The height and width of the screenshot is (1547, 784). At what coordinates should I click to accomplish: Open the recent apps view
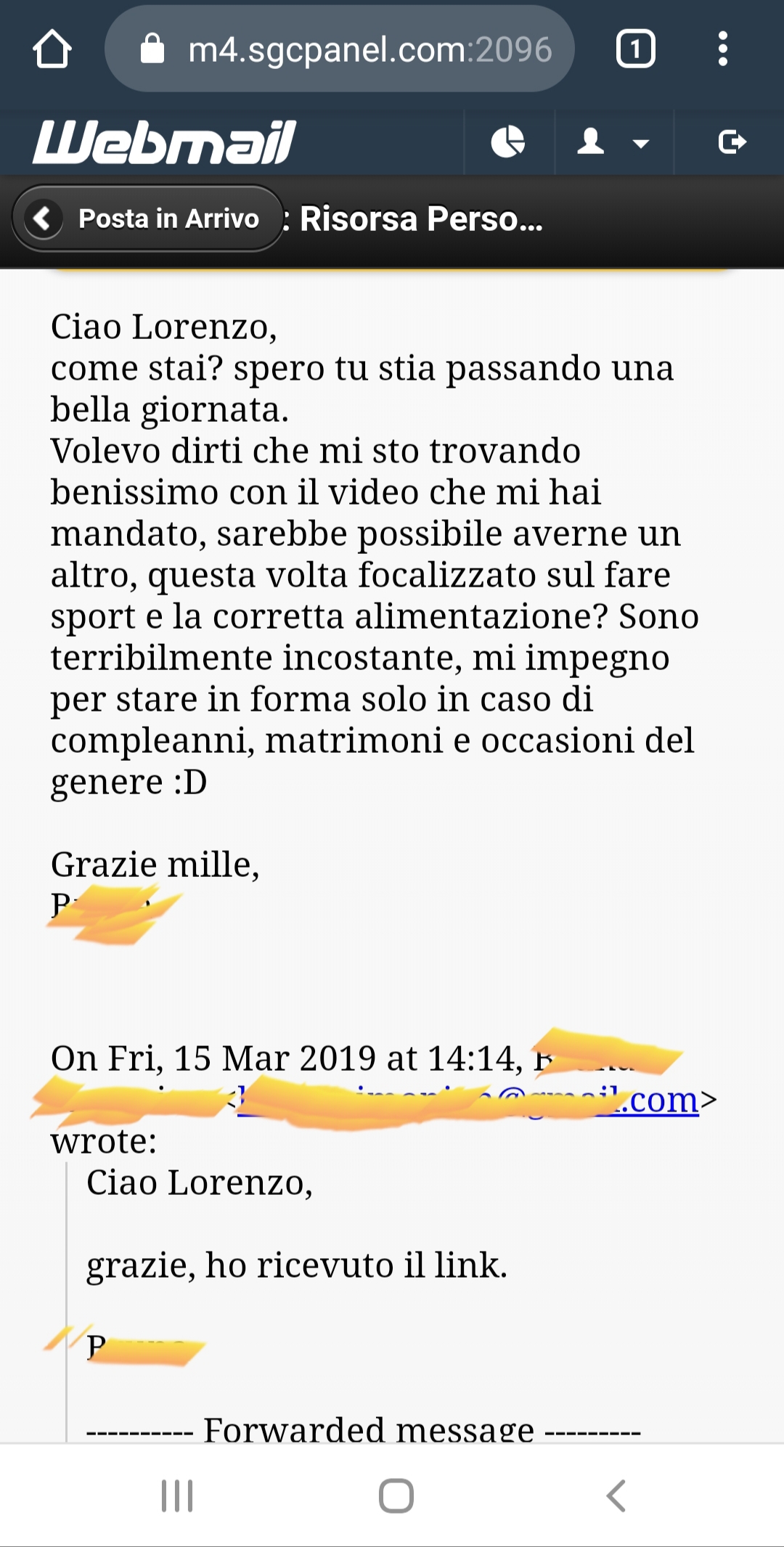[x=176, y=1495]
